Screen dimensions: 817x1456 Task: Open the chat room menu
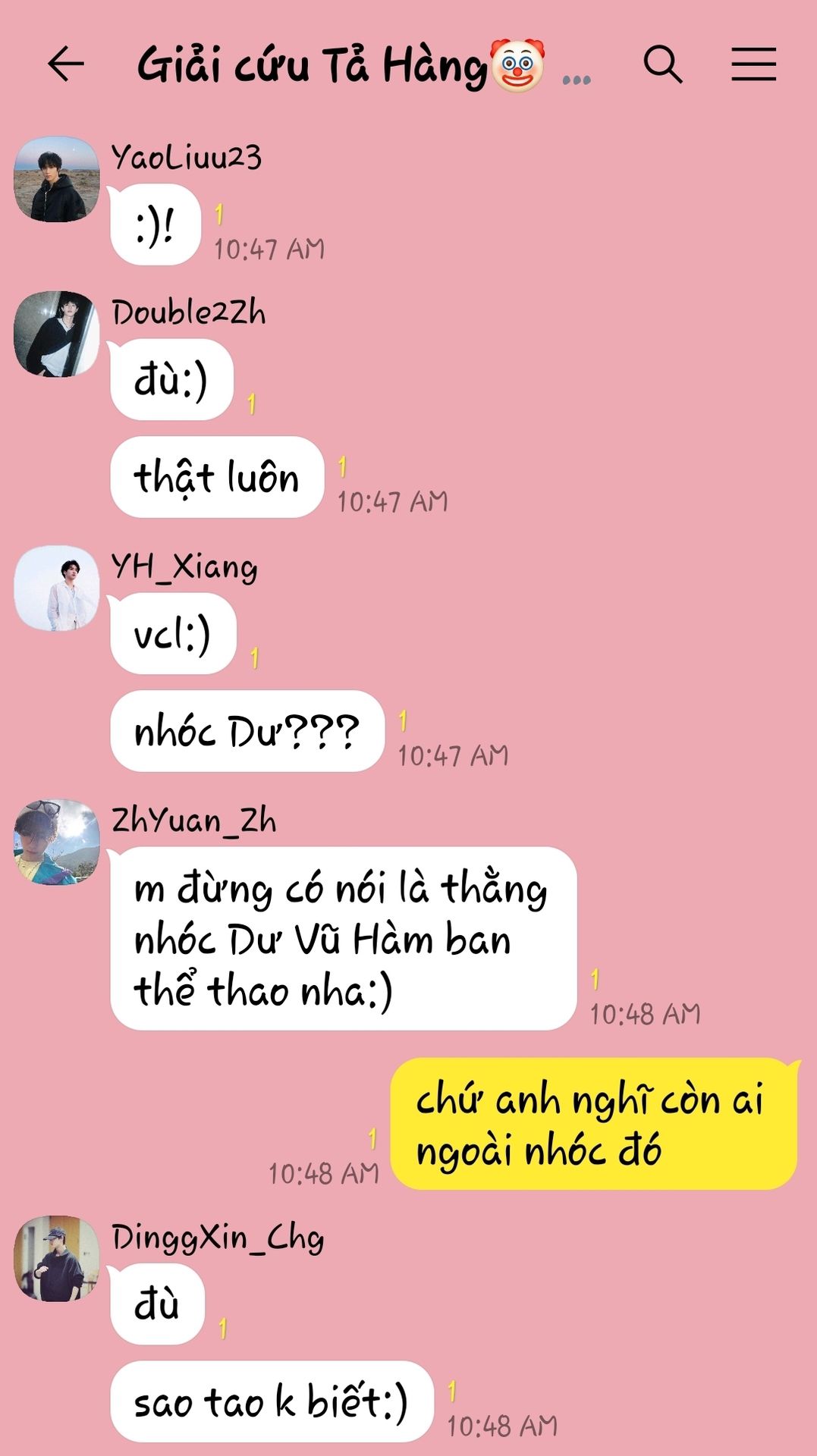[753, 64]
